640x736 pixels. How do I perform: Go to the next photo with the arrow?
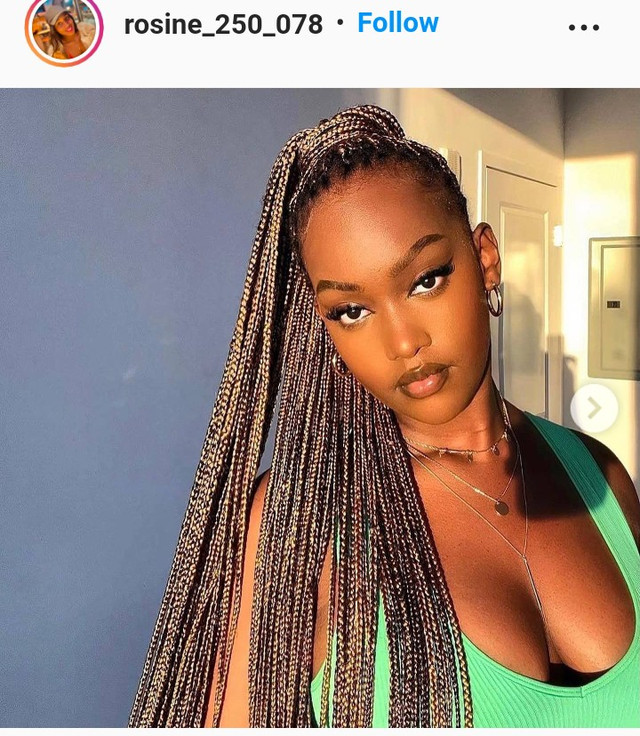coord(594,408)
